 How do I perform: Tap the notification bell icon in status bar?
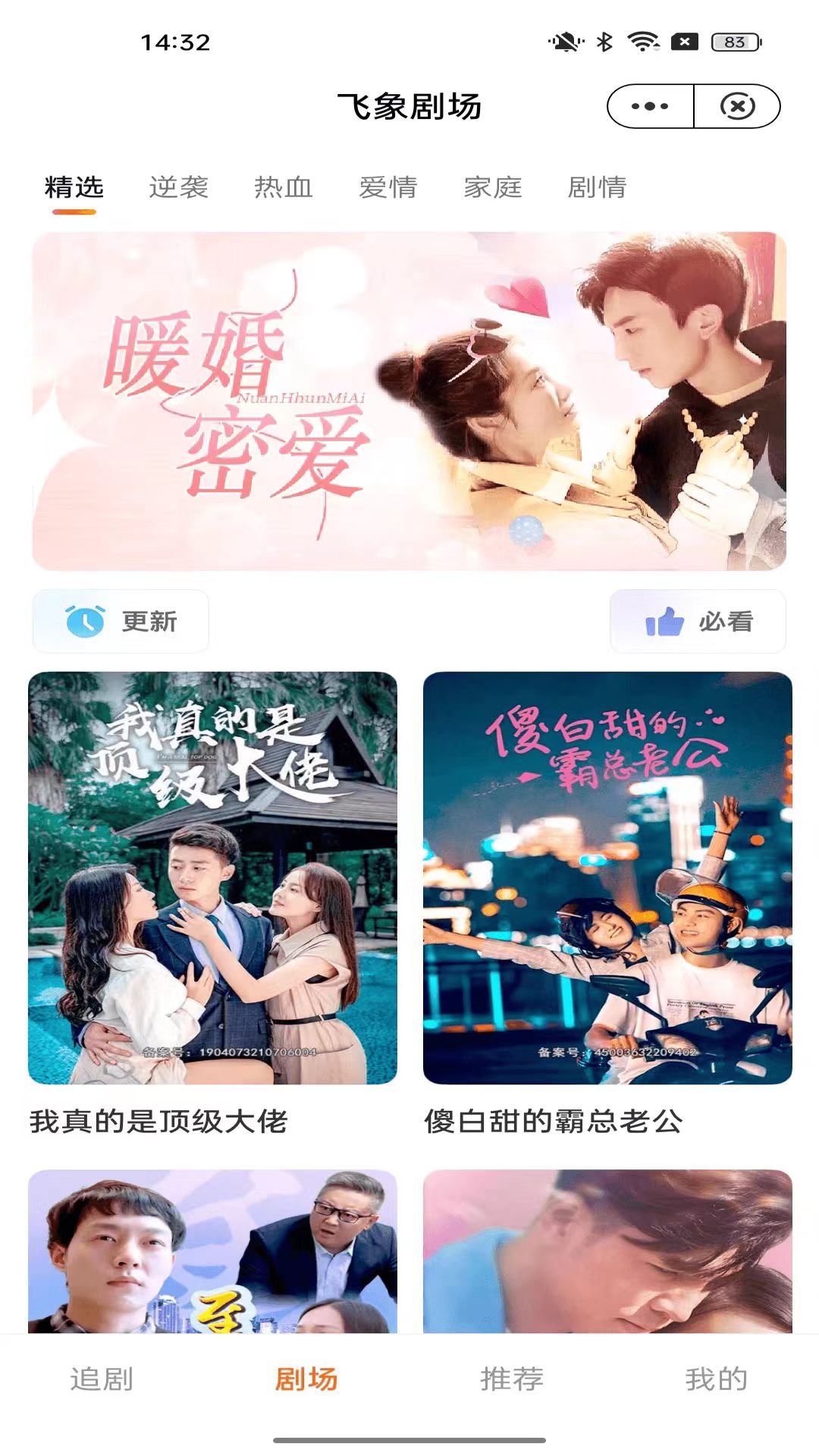coord(564,42)
